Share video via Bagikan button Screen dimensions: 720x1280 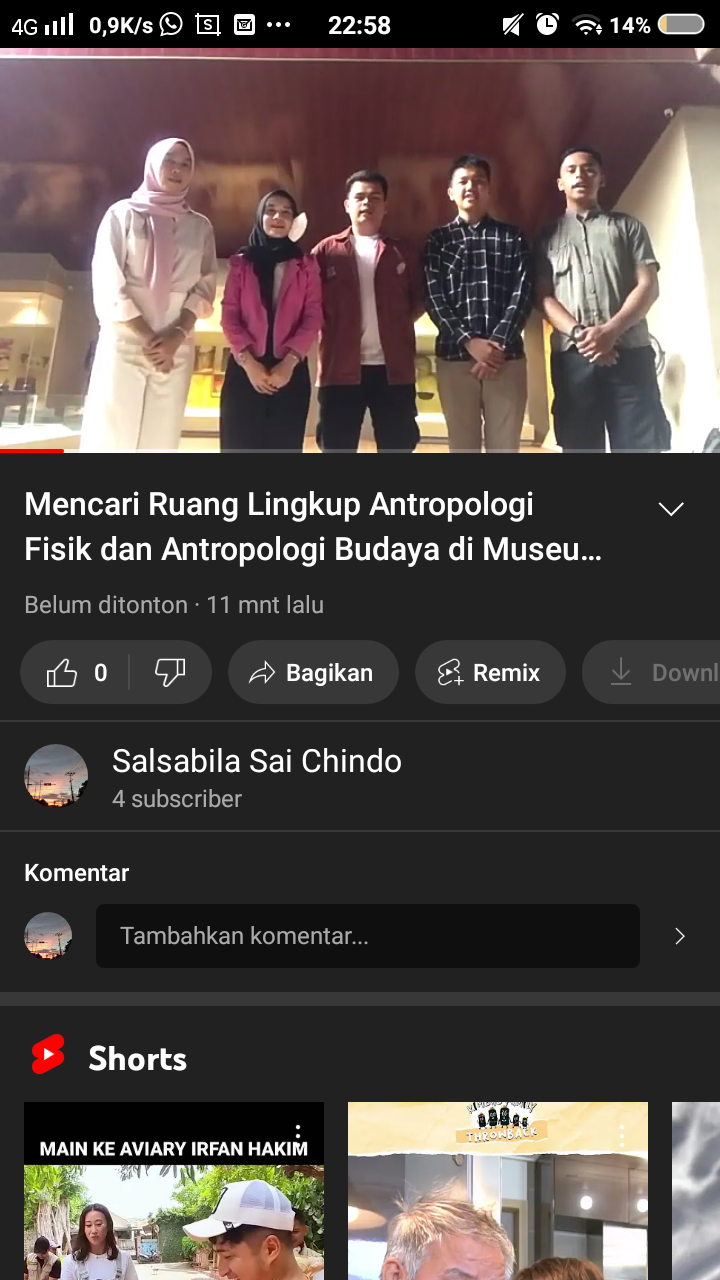(x=313, y=673)
